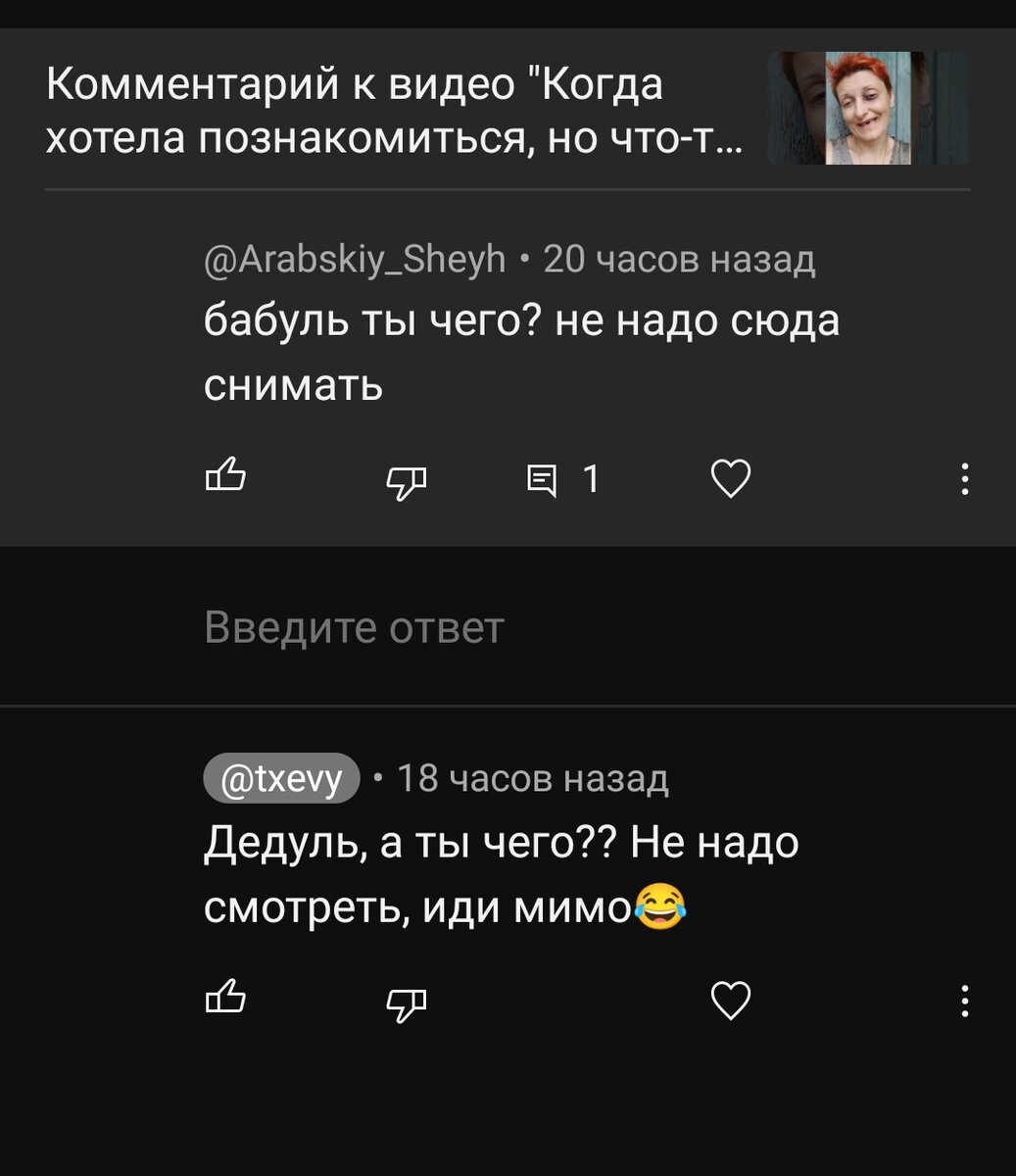This screenshot has width=1016, height=1176.
Task: Open the options menu for @Arabskiy_Sheyh's comment
Action: pos(965,479)
